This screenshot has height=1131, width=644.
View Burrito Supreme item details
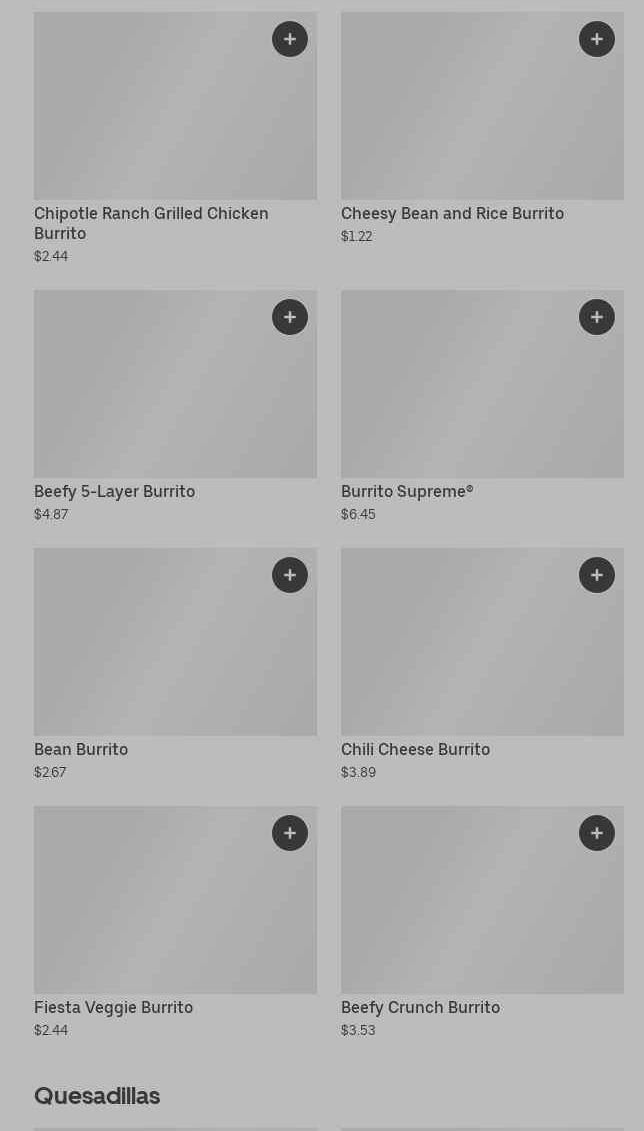[407, 492]
